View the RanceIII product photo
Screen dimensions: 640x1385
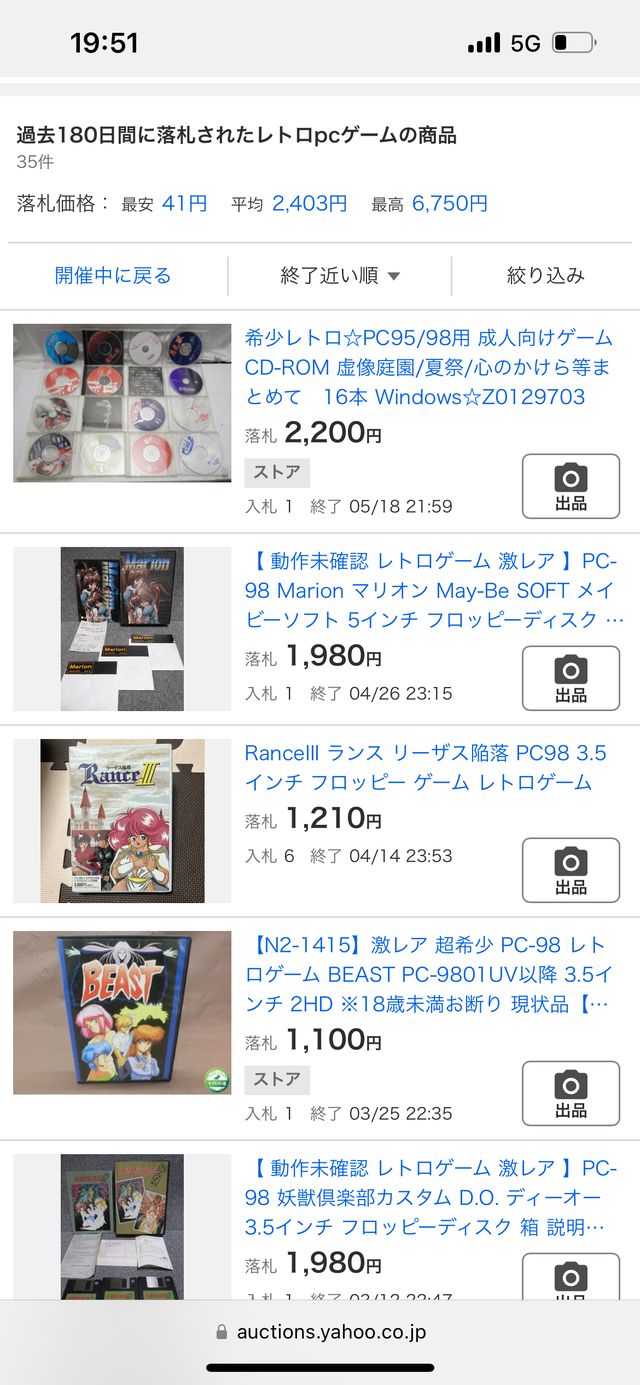[x=122, y=821]
